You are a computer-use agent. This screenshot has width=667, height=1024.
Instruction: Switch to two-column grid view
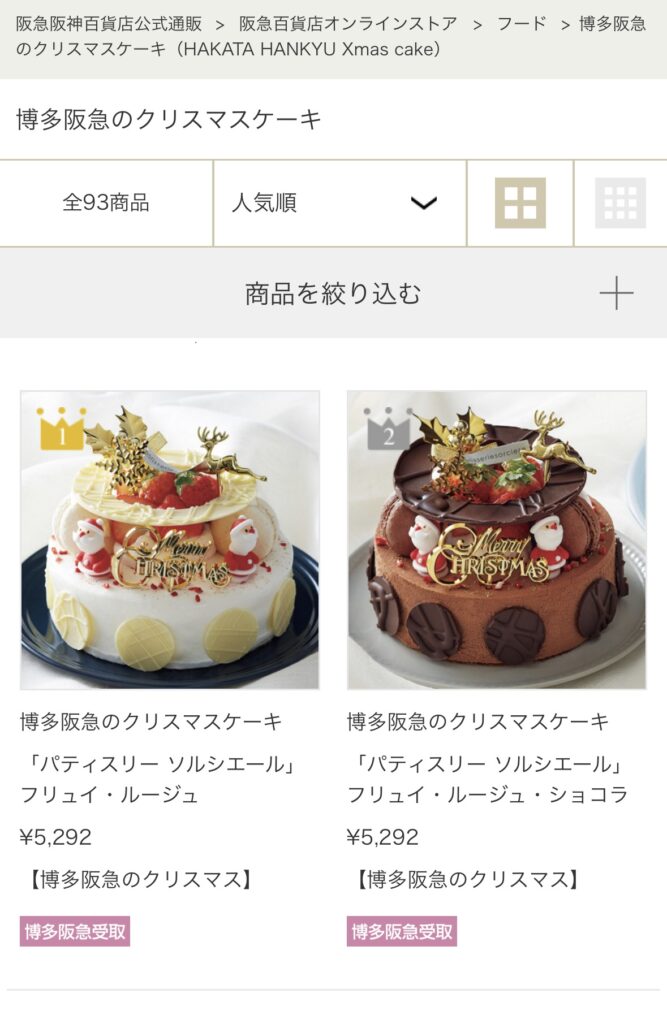pos(520,203)
